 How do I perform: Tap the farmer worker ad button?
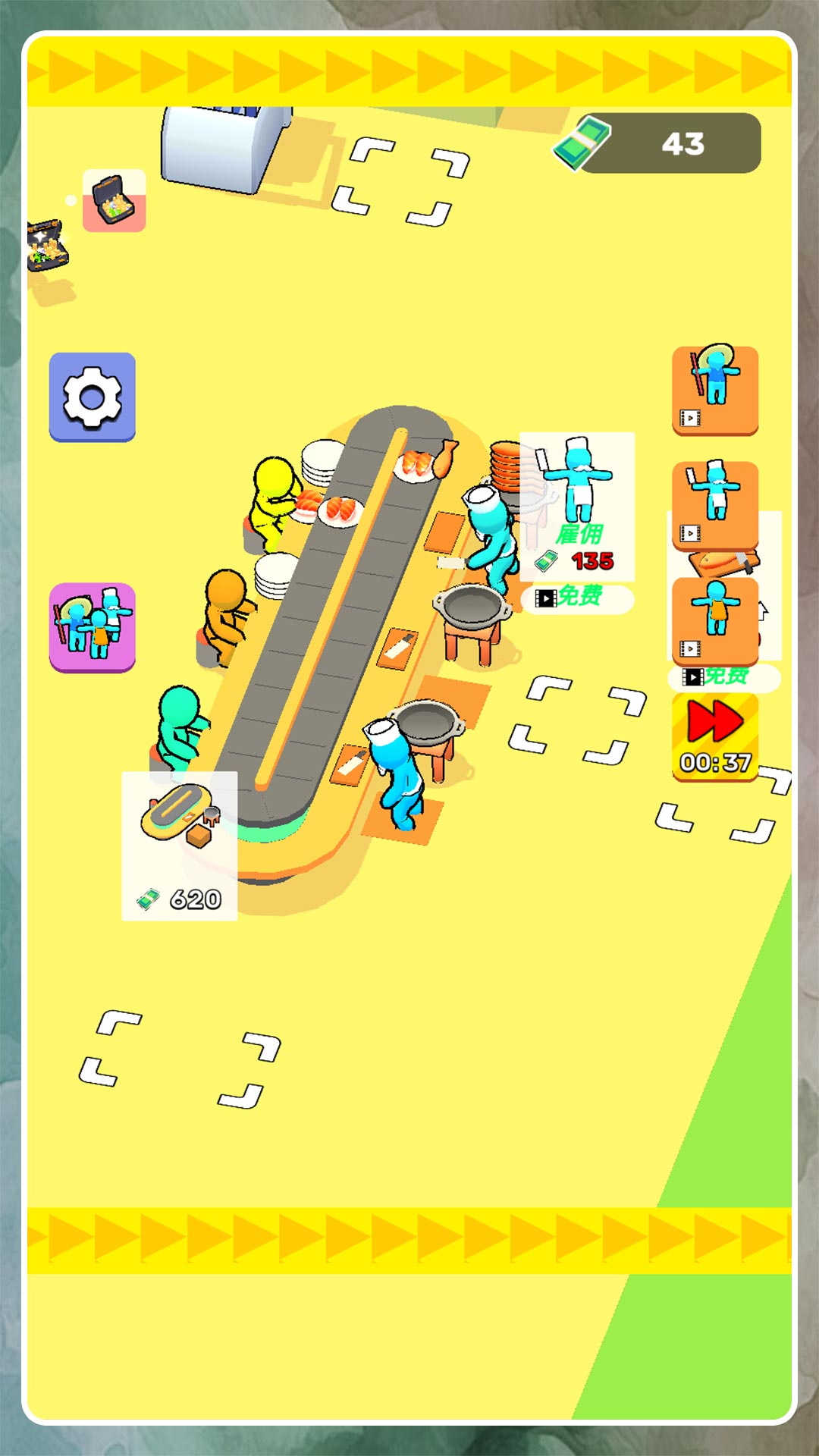[x=715, y=391]
